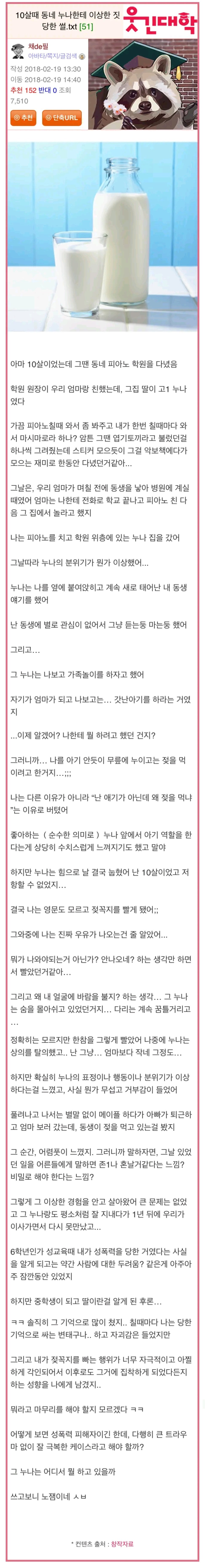The image size is (205, 1568).
Task: Tap the 추천 recommend button
Action: tap(23, 117)
